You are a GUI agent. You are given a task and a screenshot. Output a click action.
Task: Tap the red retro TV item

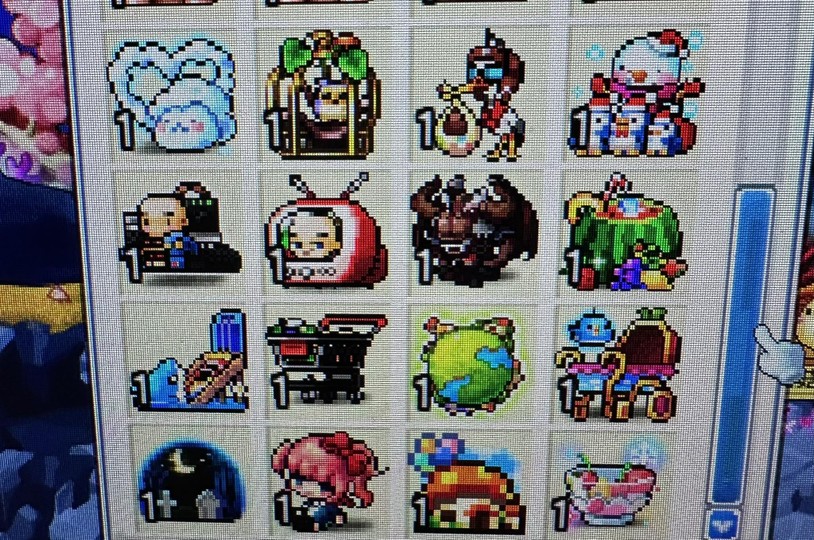[324, 233]
